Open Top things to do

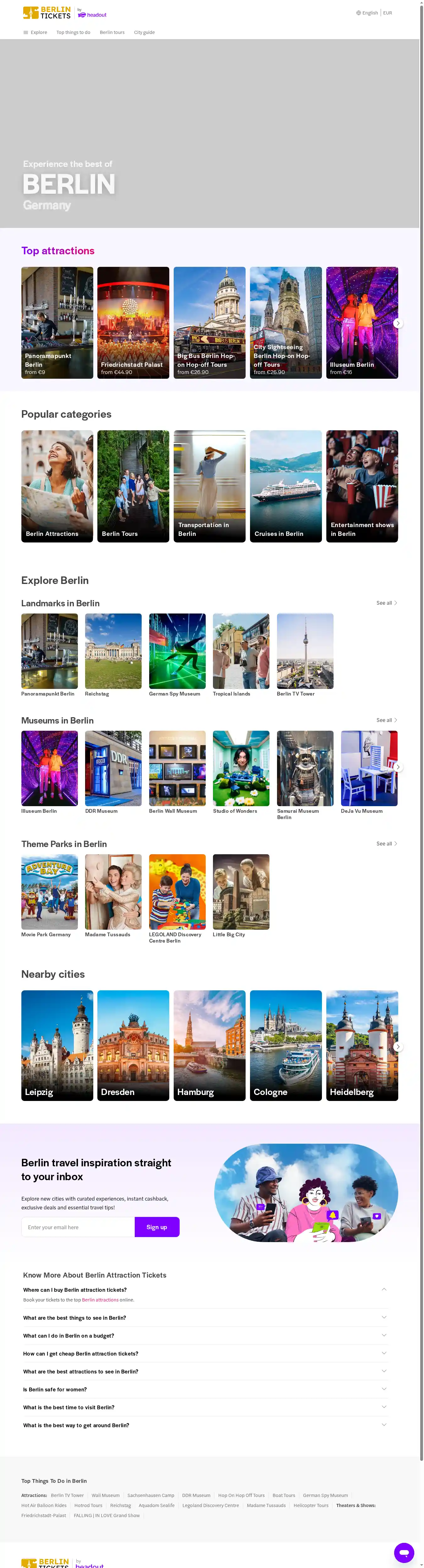[x=73, y=33]
